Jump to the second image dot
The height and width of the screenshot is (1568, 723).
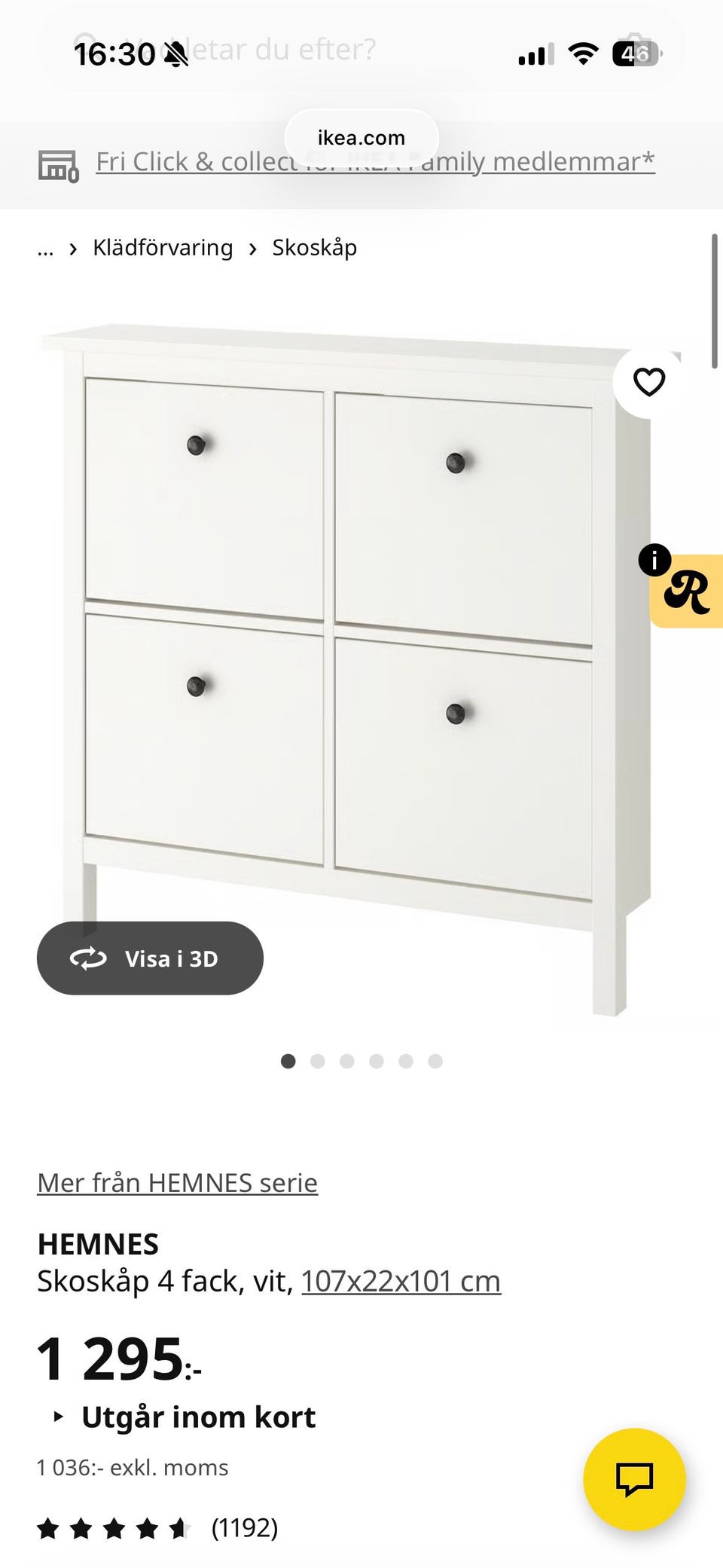click(317, 1062)
